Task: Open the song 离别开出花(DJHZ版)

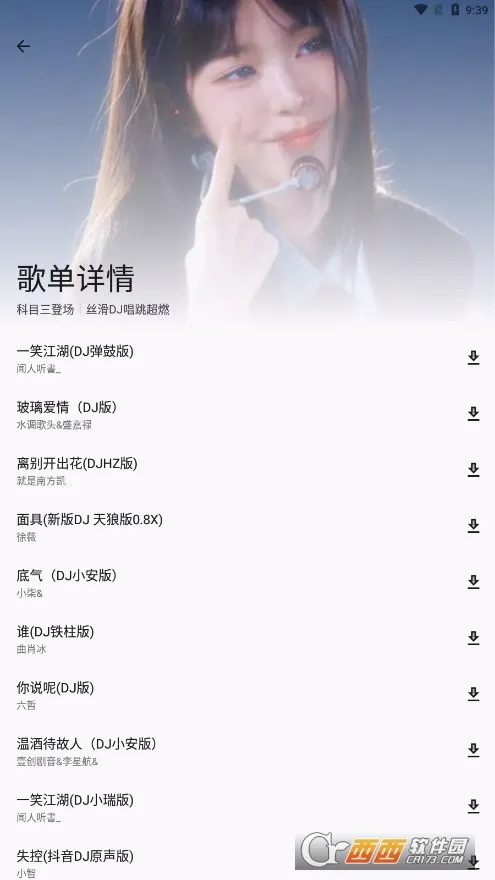Action: [x=248, y=470]
